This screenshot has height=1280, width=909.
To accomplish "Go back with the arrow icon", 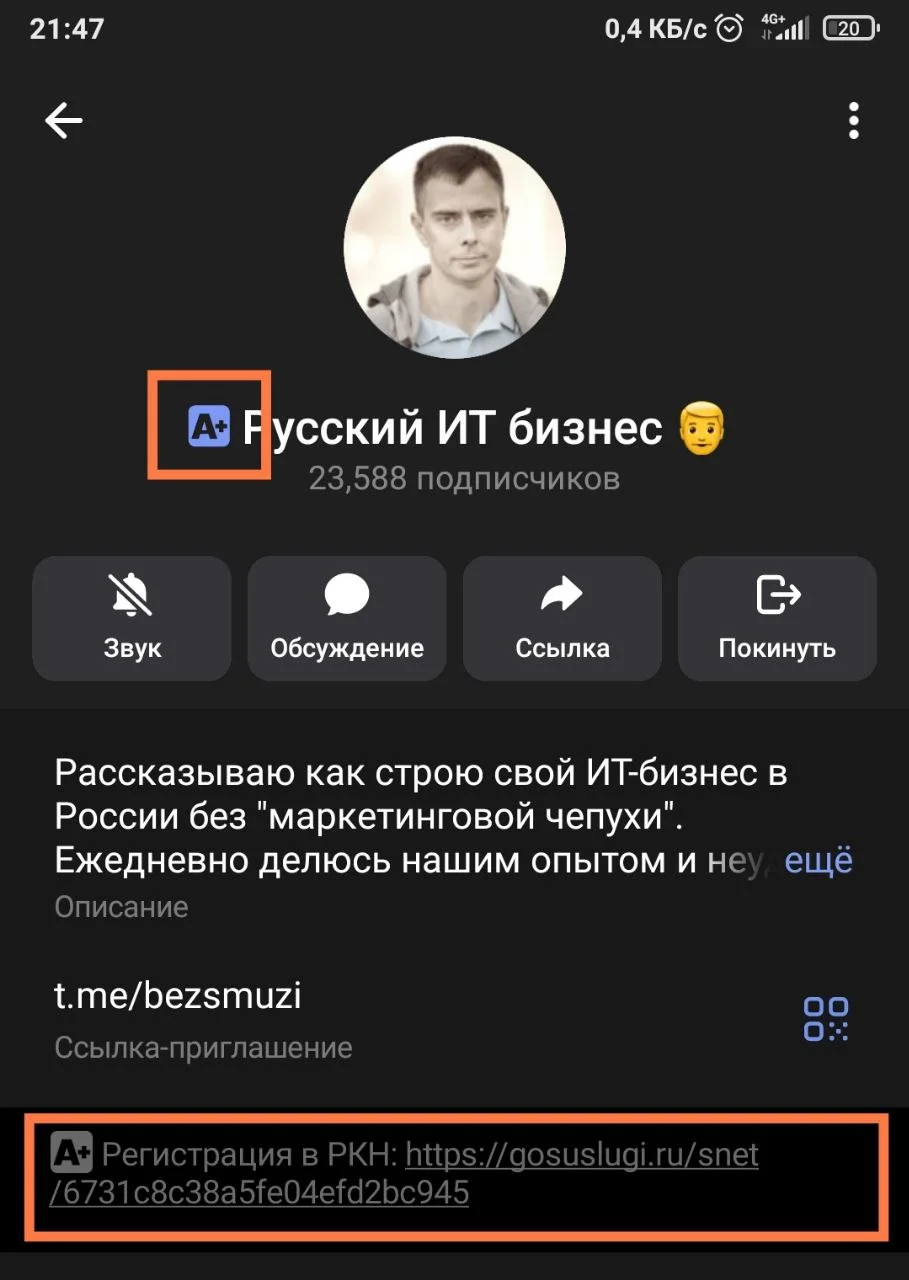I will (x=62, y=120).
